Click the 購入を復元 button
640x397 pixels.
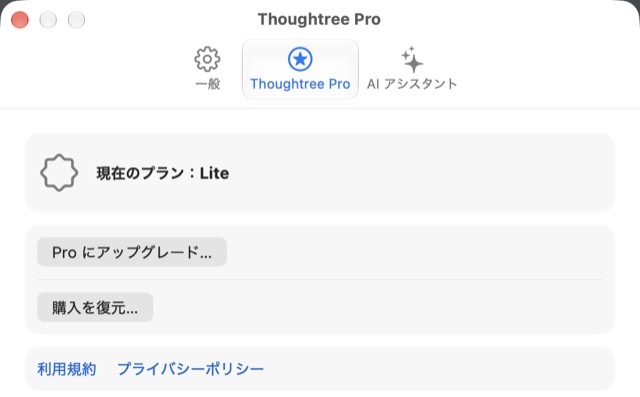(95, 307)
